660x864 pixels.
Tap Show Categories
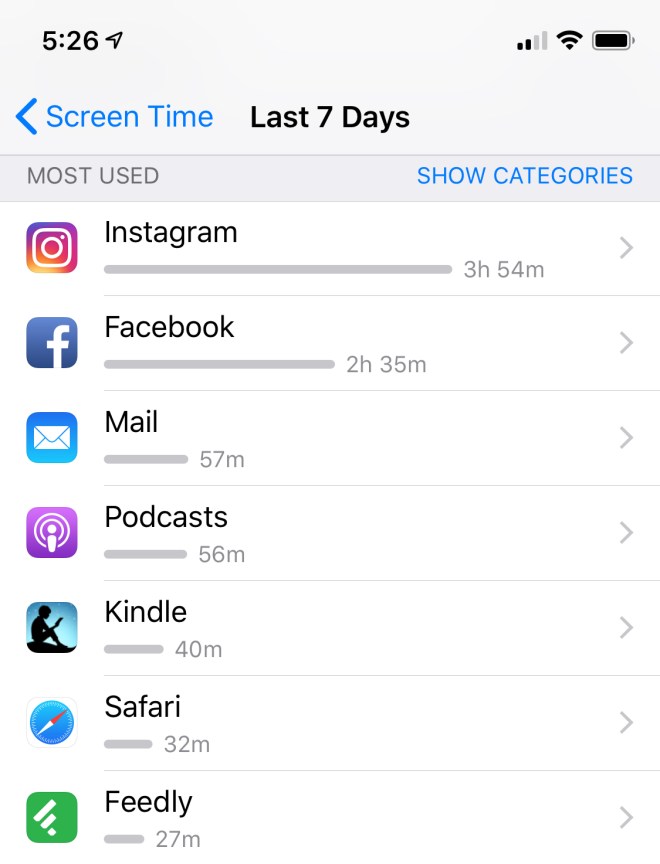[x=524, y=176]
